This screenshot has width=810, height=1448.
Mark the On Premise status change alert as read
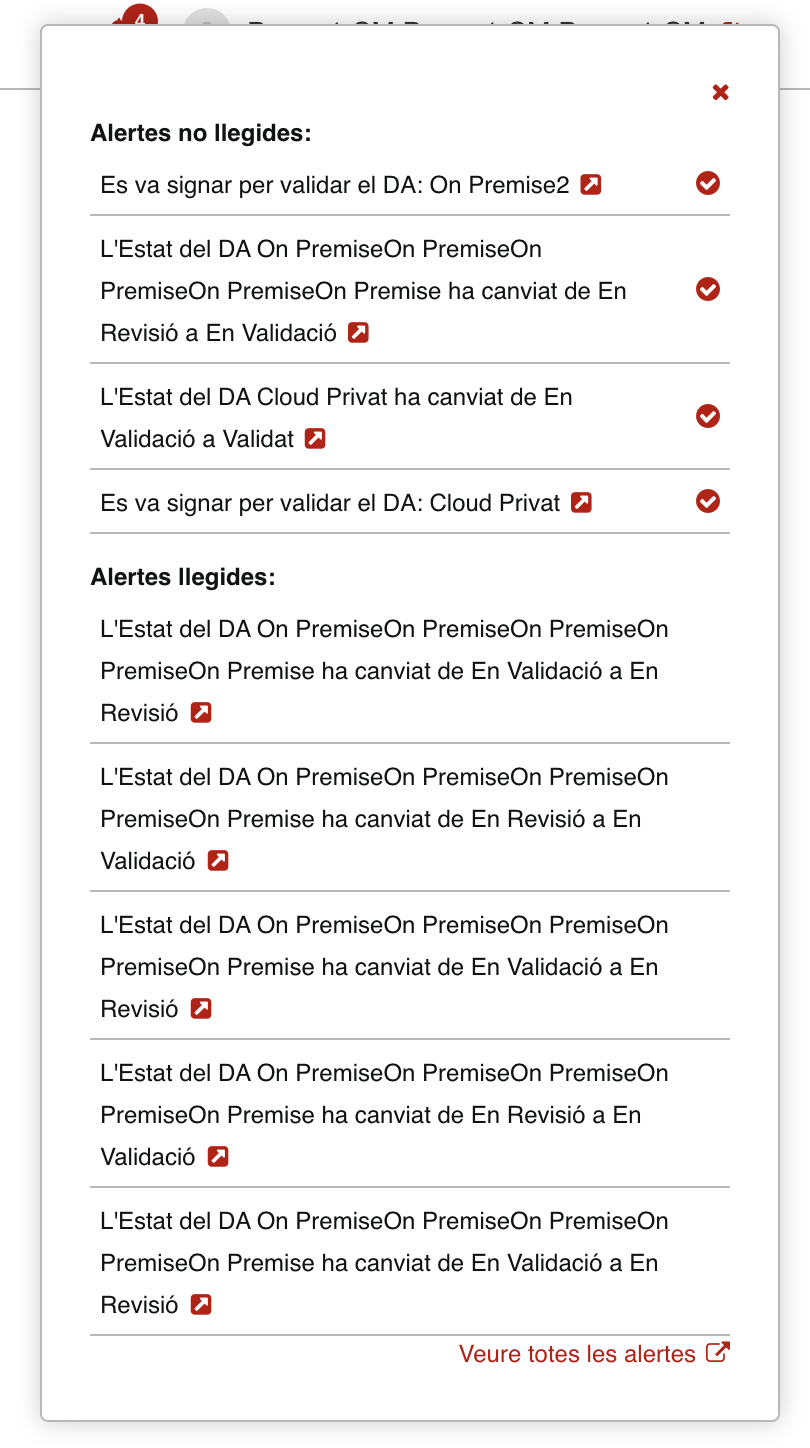click(x=707, y=289)
